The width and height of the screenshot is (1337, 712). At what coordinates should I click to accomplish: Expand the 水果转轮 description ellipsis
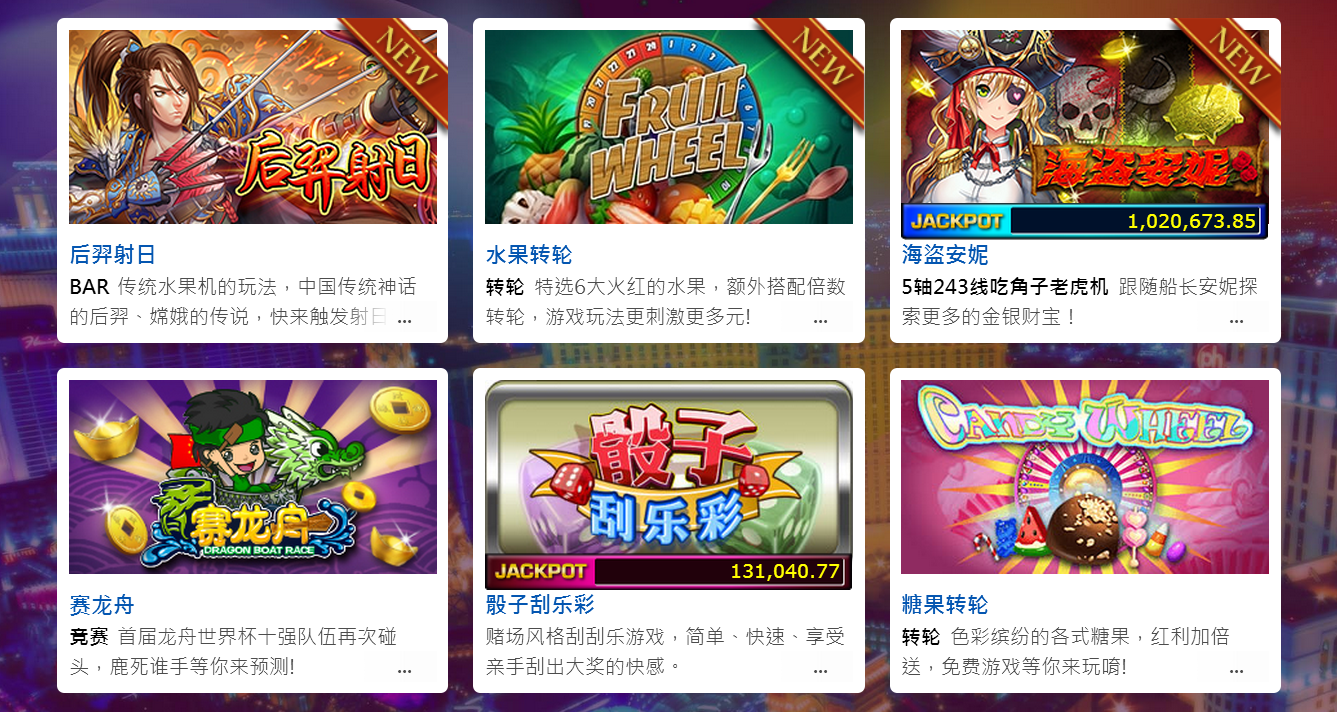(x=820, y=321)
